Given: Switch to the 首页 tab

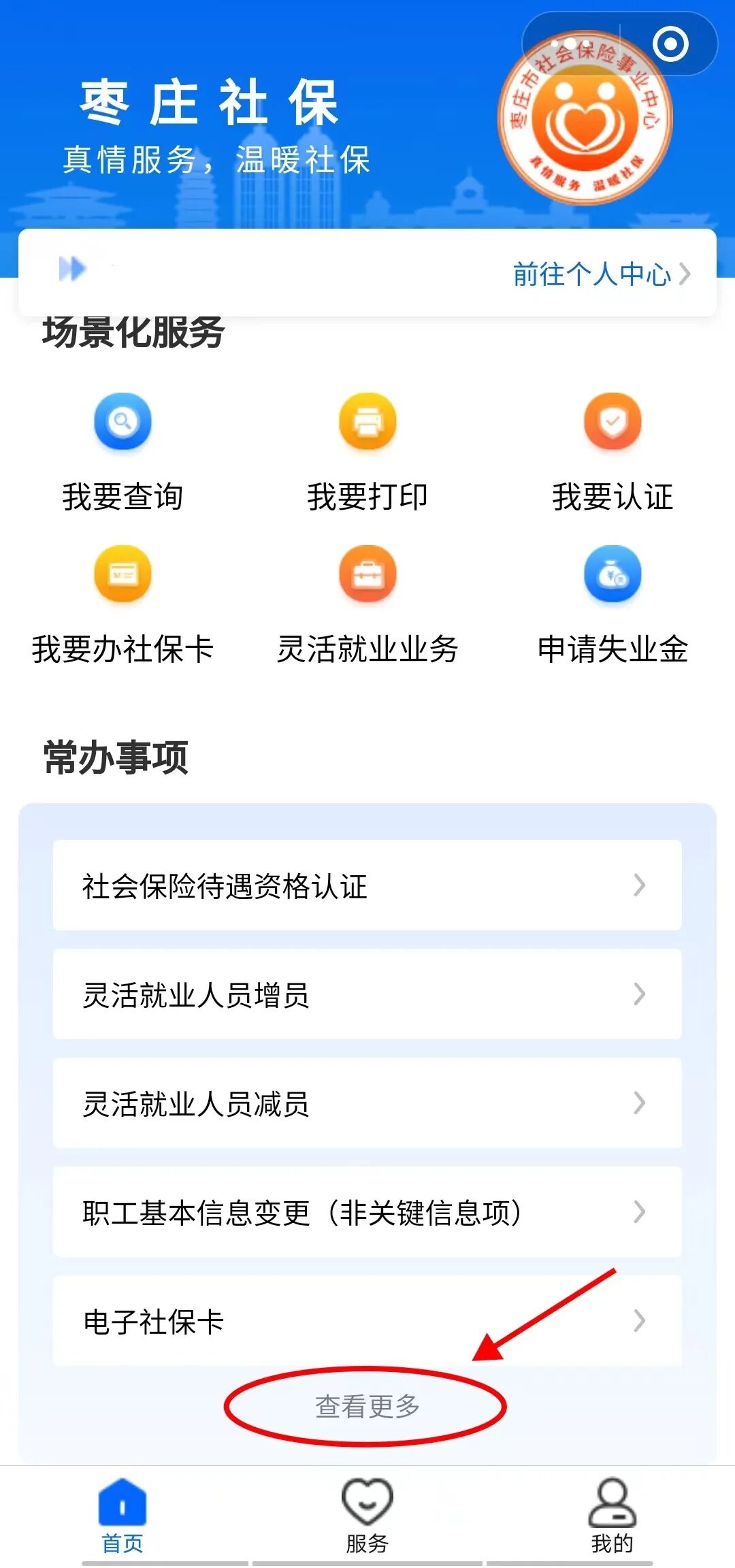Looking at the screenshot, I should pyautogui.click(x=122, y=1515).
